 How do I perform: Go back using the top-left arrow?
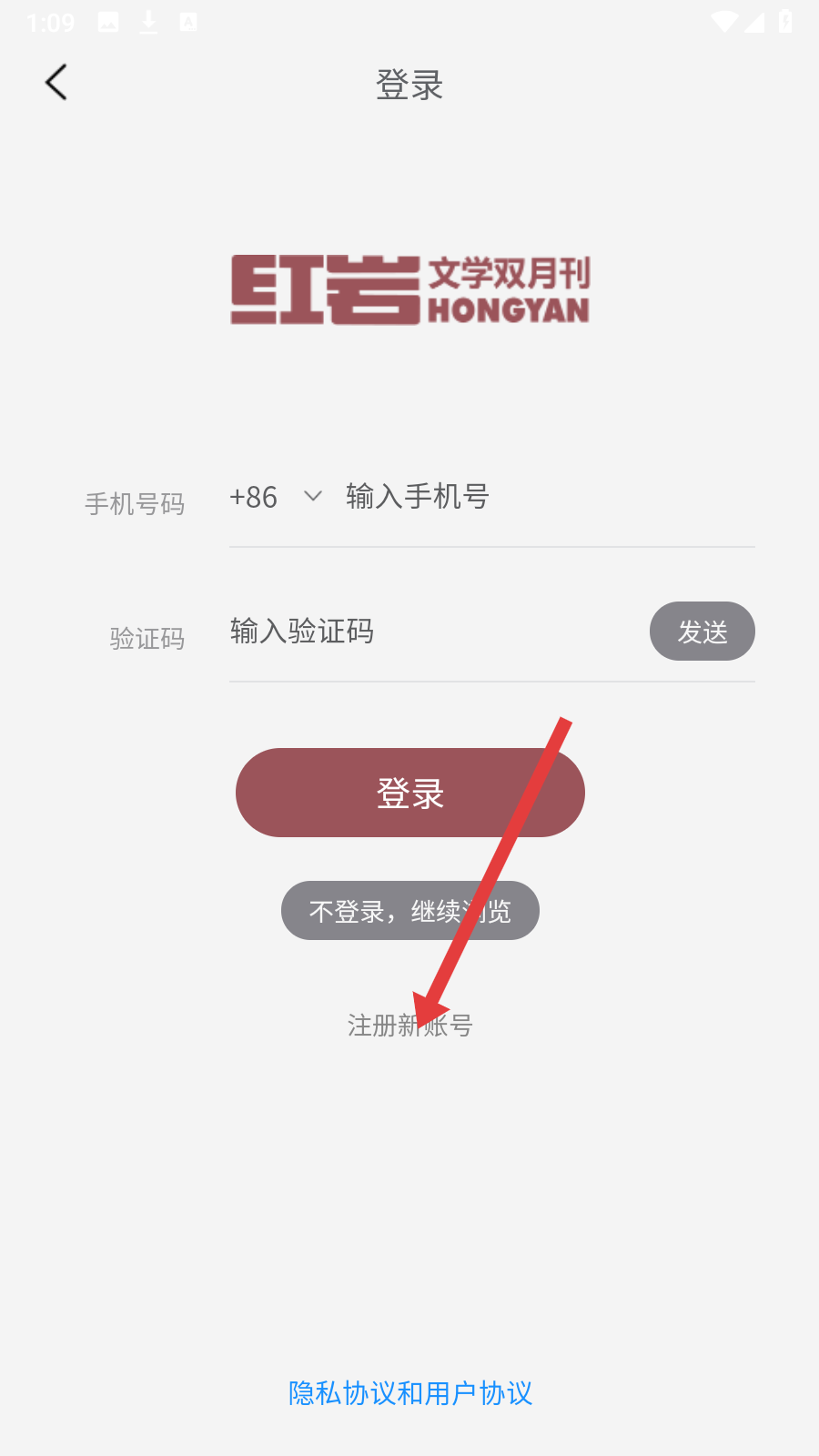(x=56, y=83)
